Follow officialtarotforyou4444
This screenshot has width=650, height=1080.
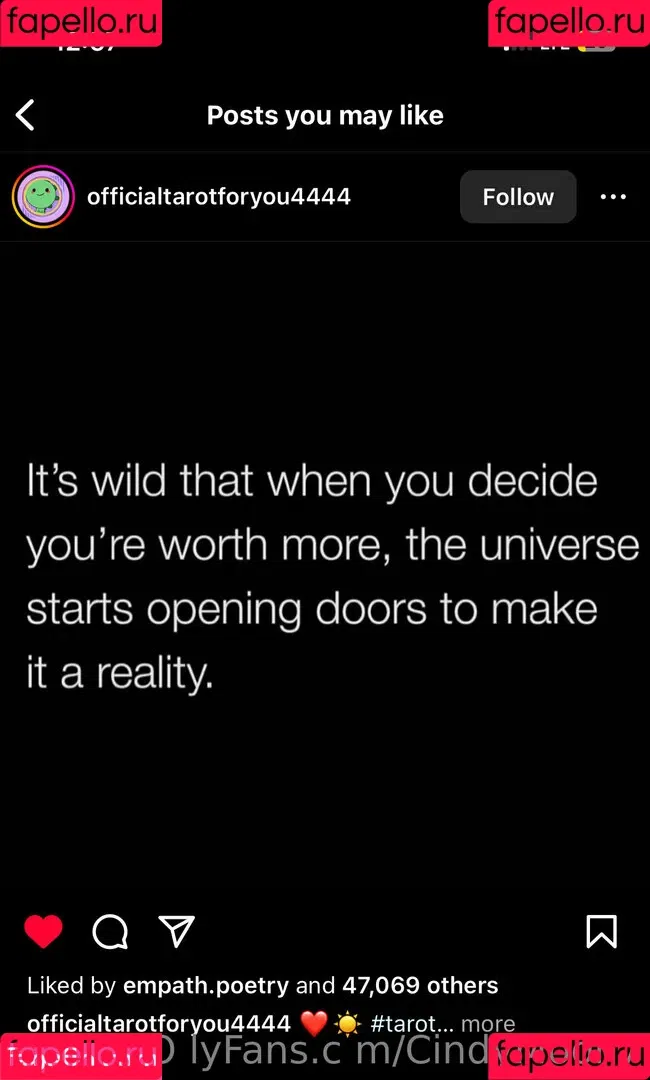pos(517,197)
